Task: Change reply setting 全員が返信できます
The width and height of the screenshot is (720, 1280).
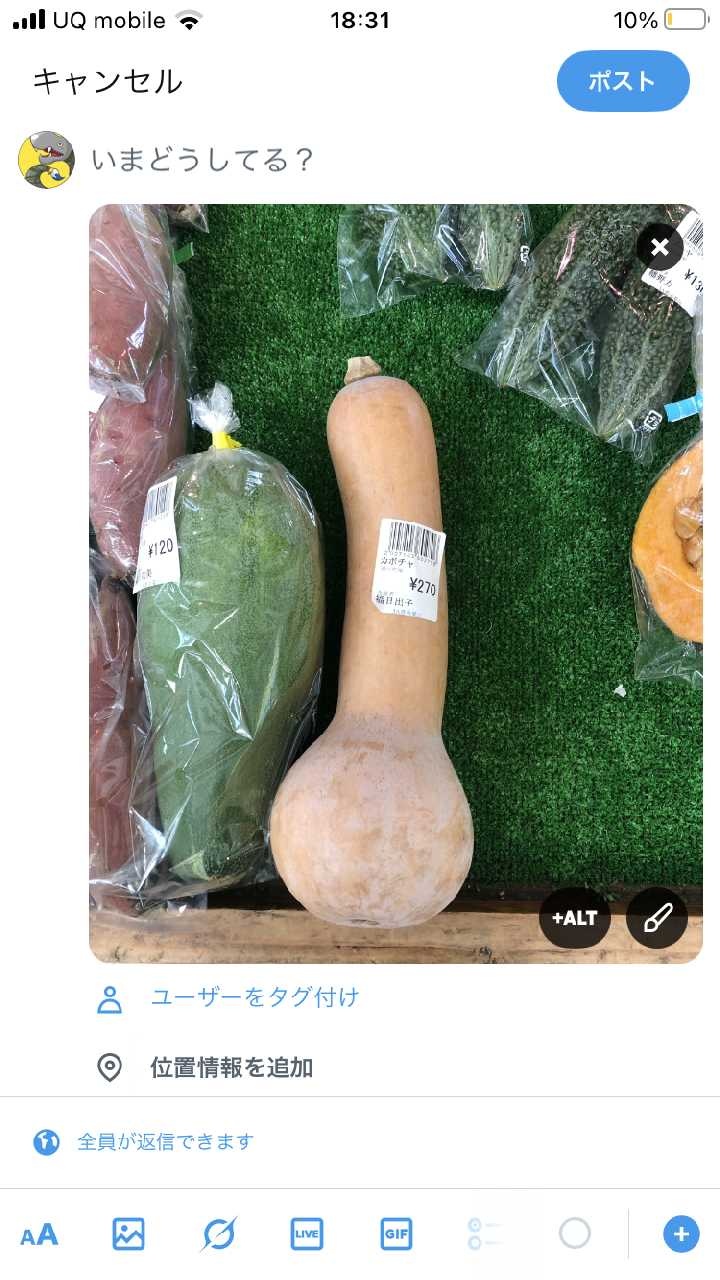Action: pos(165,1141)
